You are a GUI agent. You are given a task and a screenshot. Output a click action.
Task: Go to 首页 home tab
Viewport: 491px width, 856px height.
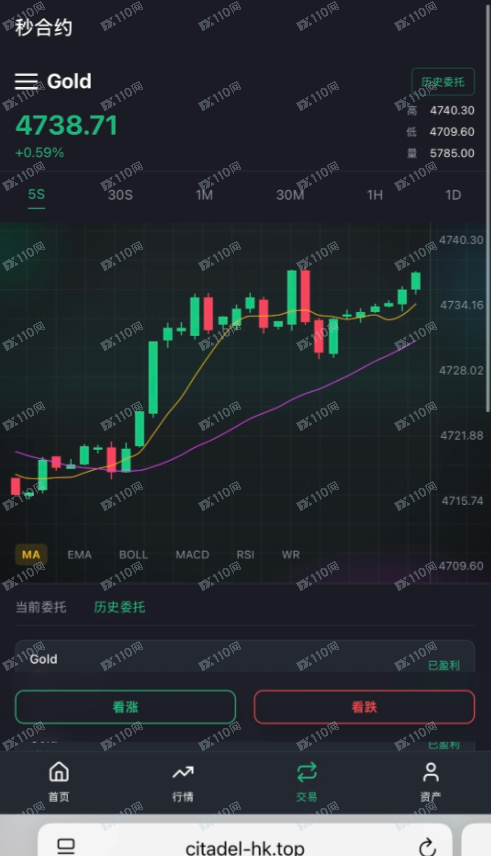[x=59, y=782]
